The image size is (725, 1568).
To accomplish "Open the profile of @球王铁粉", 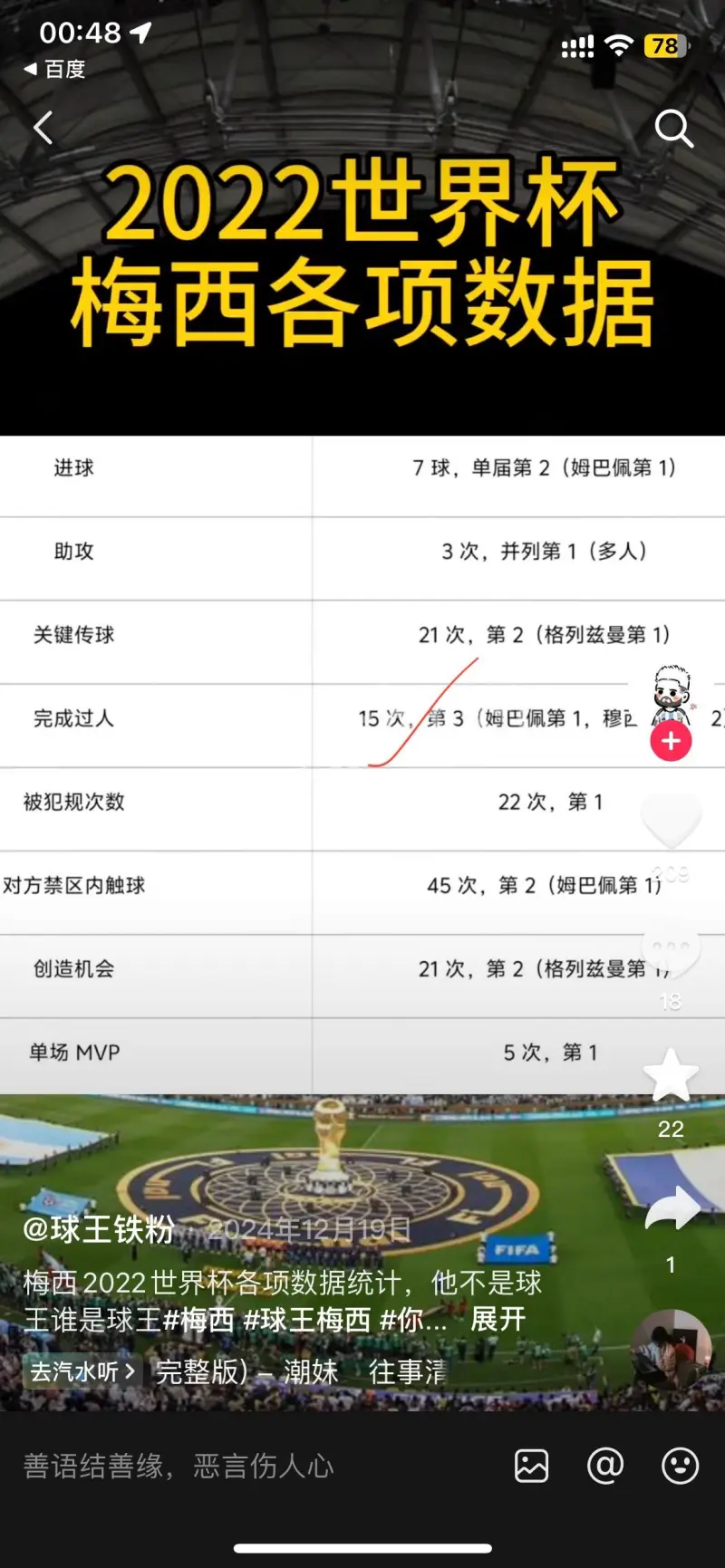I will point(98,1229).
